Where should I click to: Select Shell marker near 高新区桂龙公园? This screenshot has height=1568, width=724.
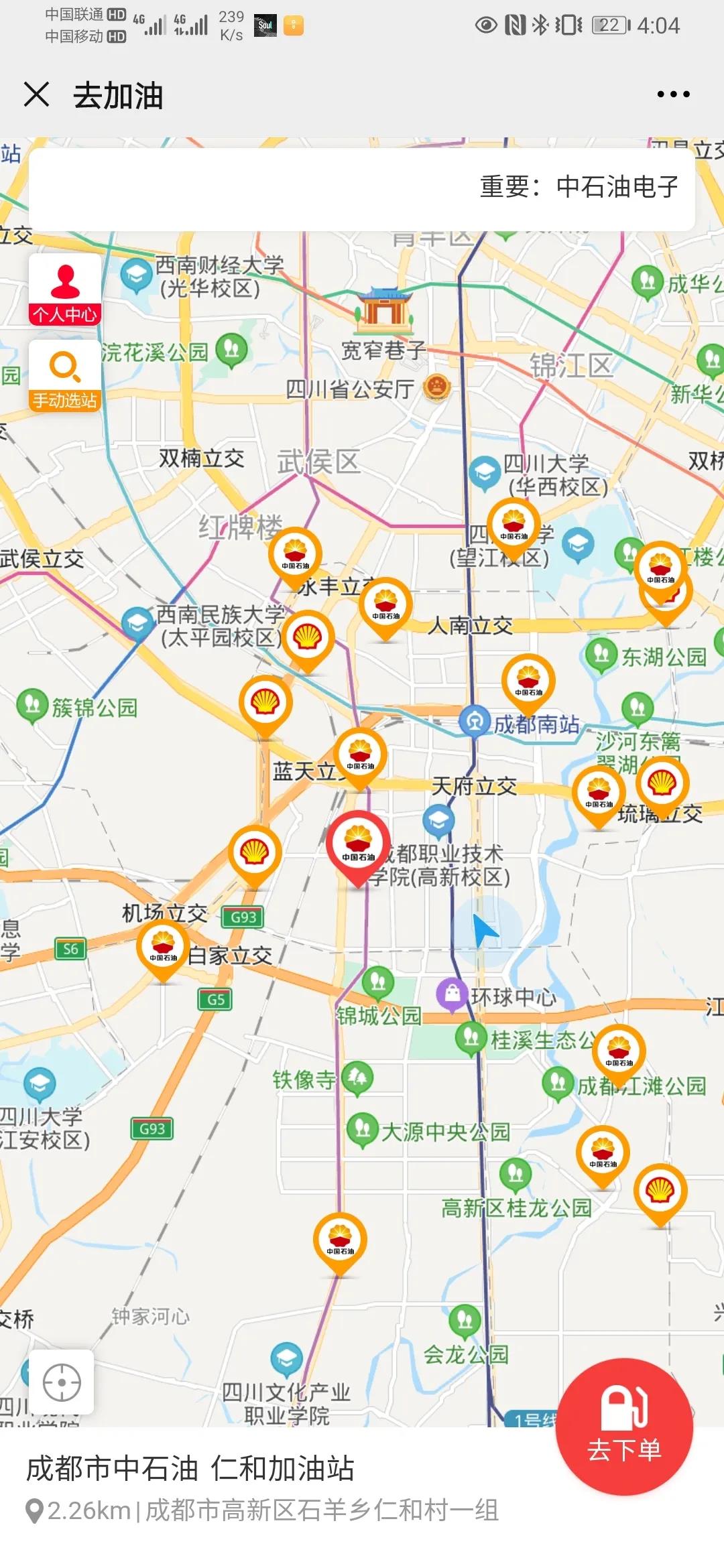point(660,1191)
